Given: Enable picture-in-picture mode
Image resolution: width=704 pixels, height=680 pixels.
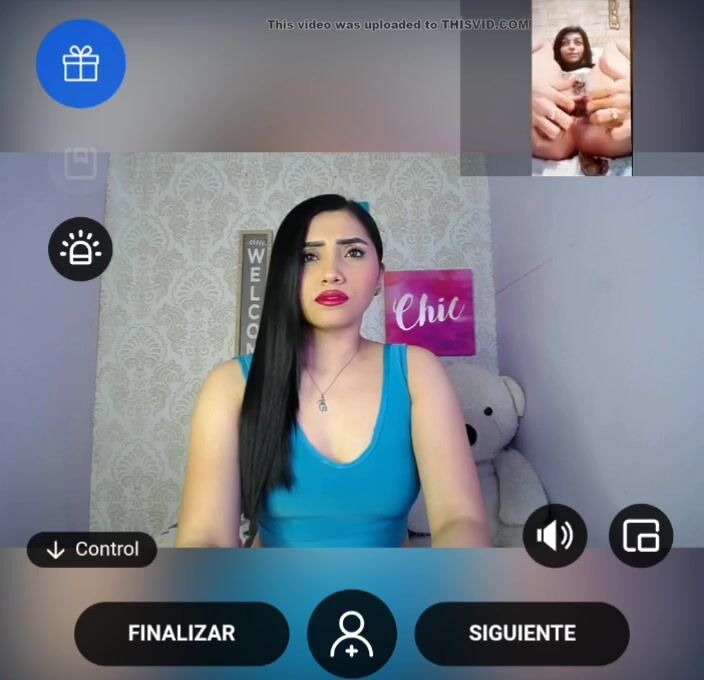Looking at the screenshot, I should coord(641,536).
